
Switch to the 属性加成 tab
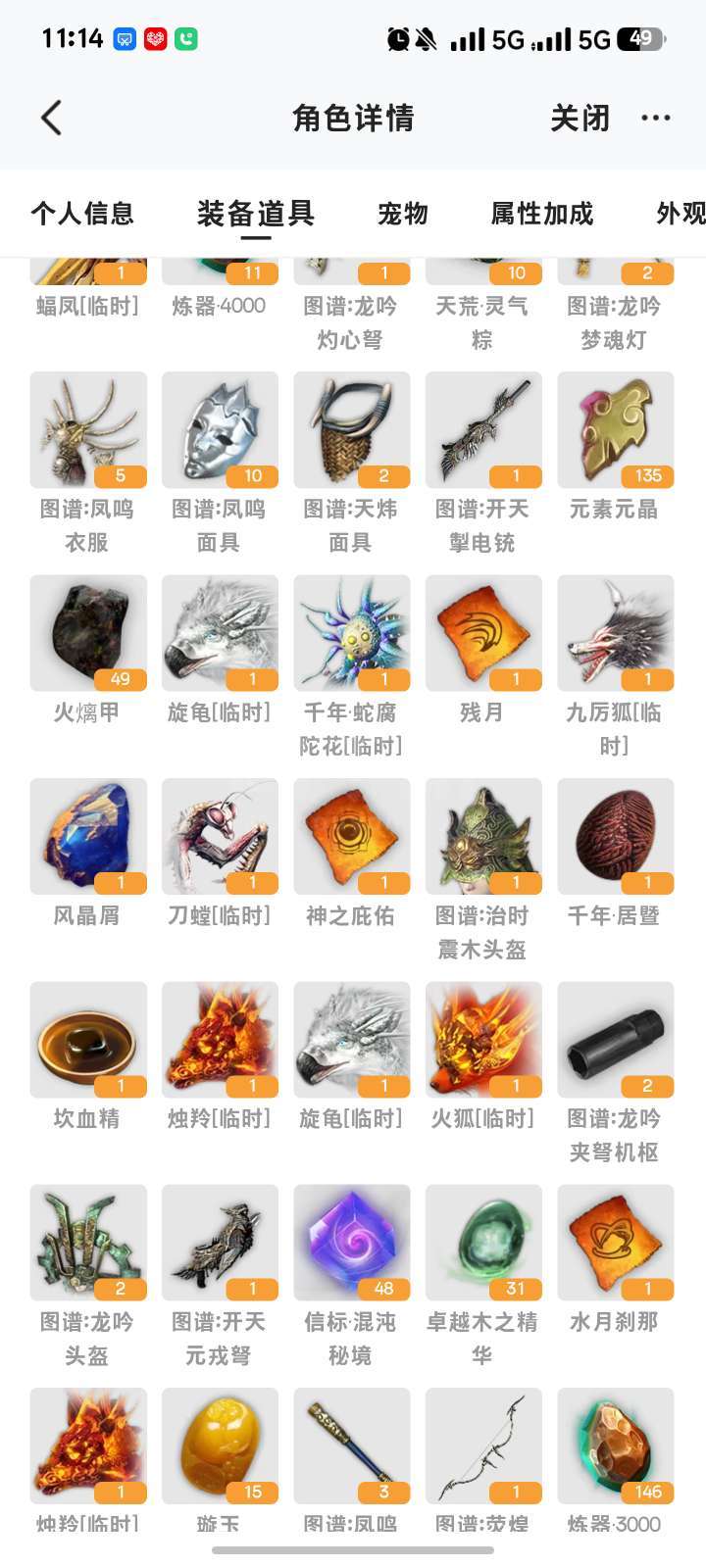(x=542, y=214)
